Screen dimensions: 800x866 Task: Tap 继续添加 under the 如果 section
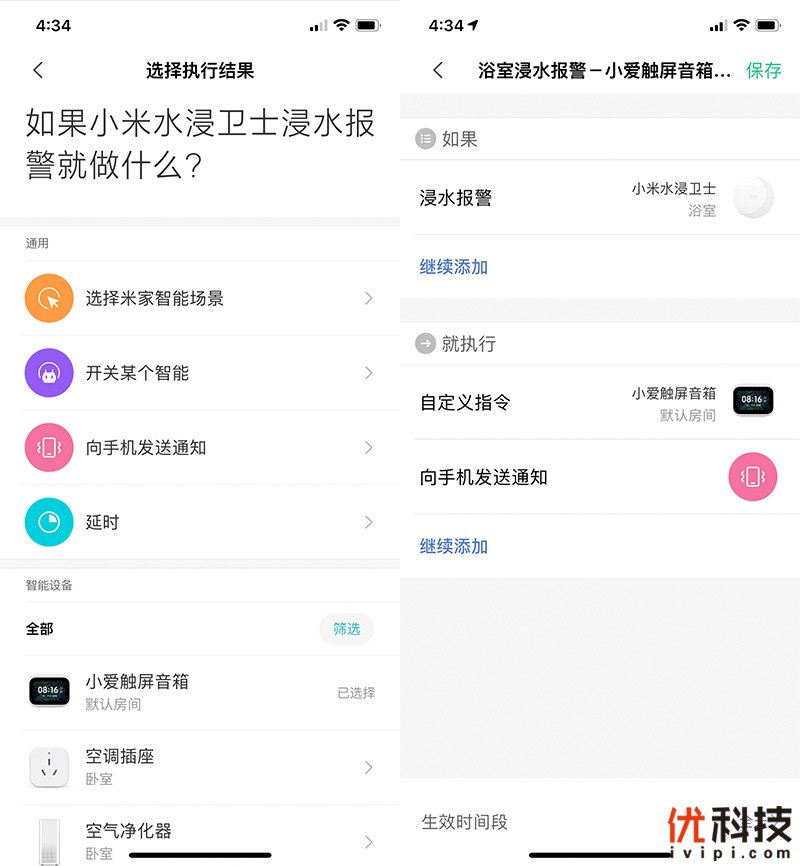pyautogui.click(x=454, y=267)
